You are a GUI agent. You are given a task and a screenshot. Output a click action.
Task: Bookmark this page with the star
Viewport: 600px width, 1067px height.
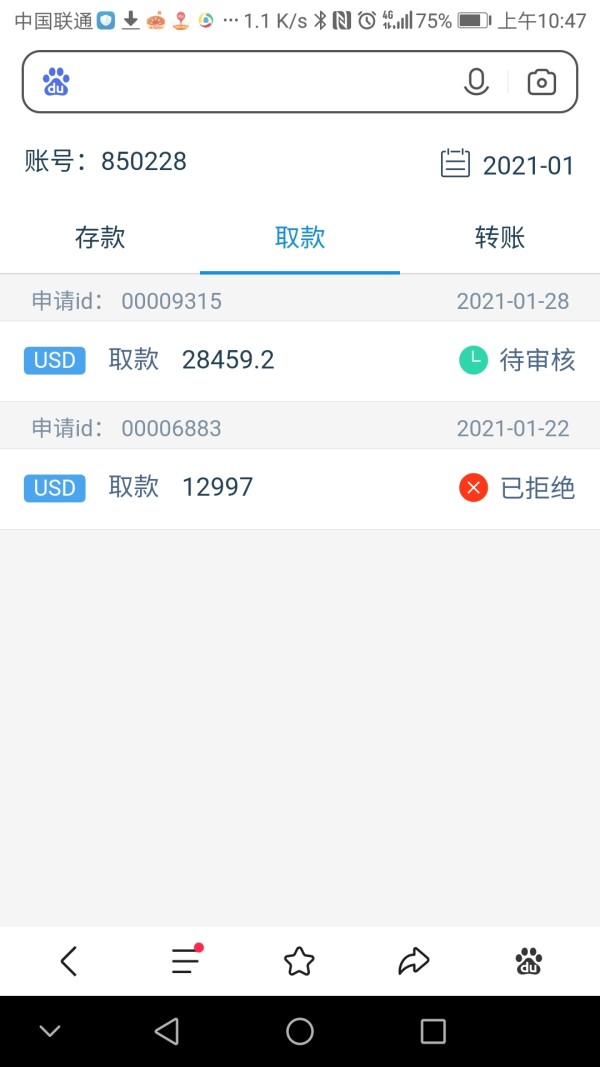tap(299, 961)
